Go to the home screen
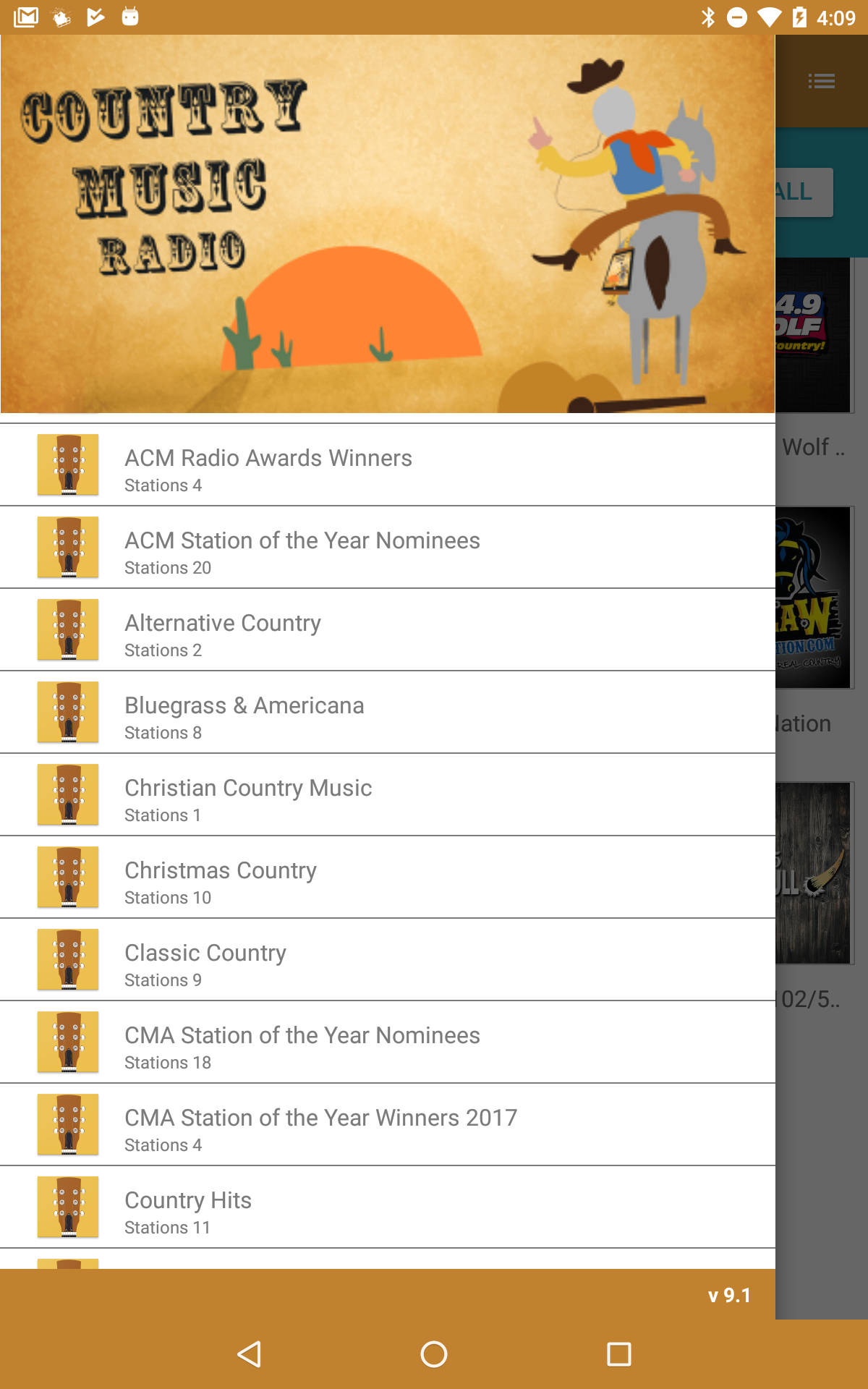This screenshot has width=868, height=1389. click(x=434, y=1354)
